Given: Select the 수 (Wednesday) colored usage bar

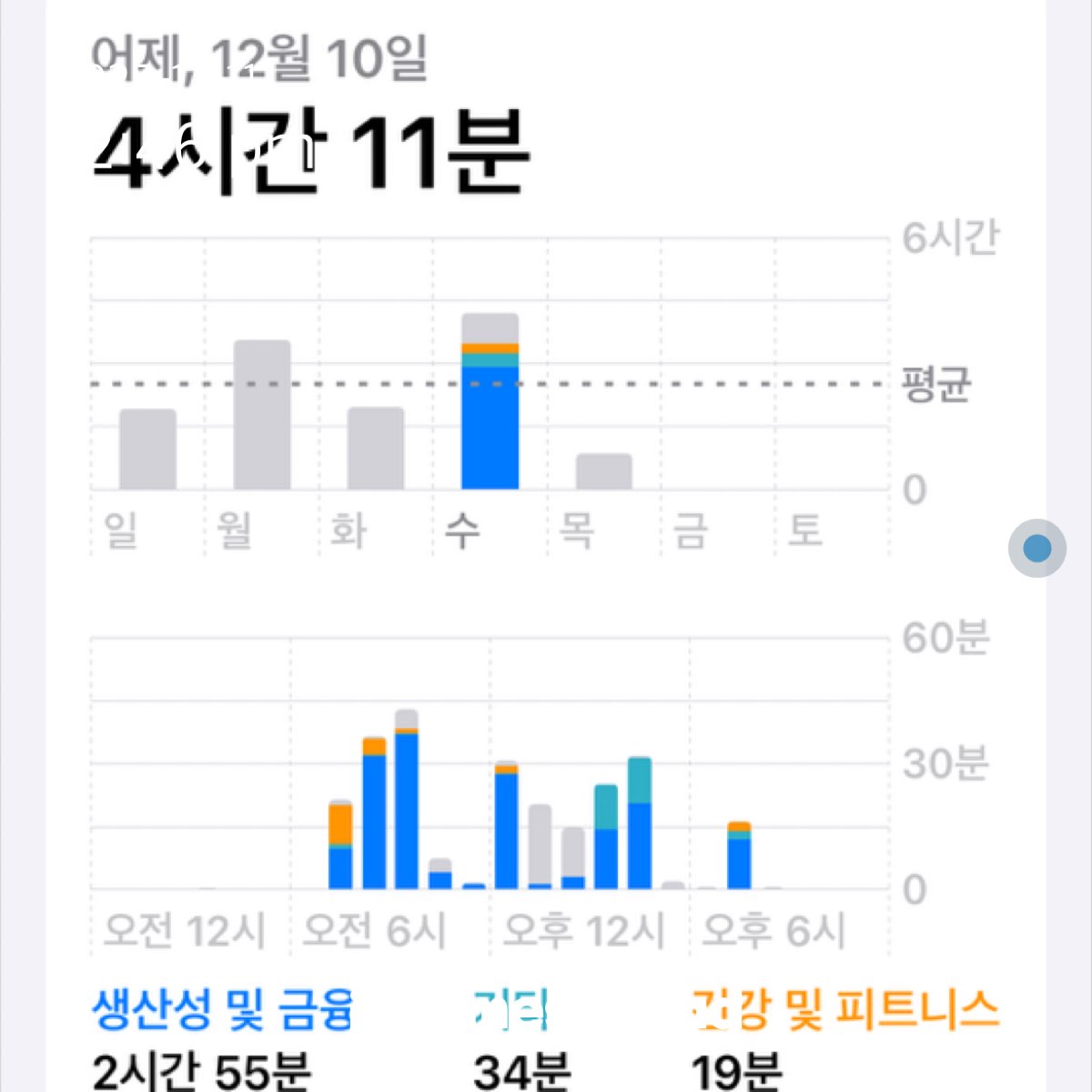Looking at the screenshot, I should point(490,402).
